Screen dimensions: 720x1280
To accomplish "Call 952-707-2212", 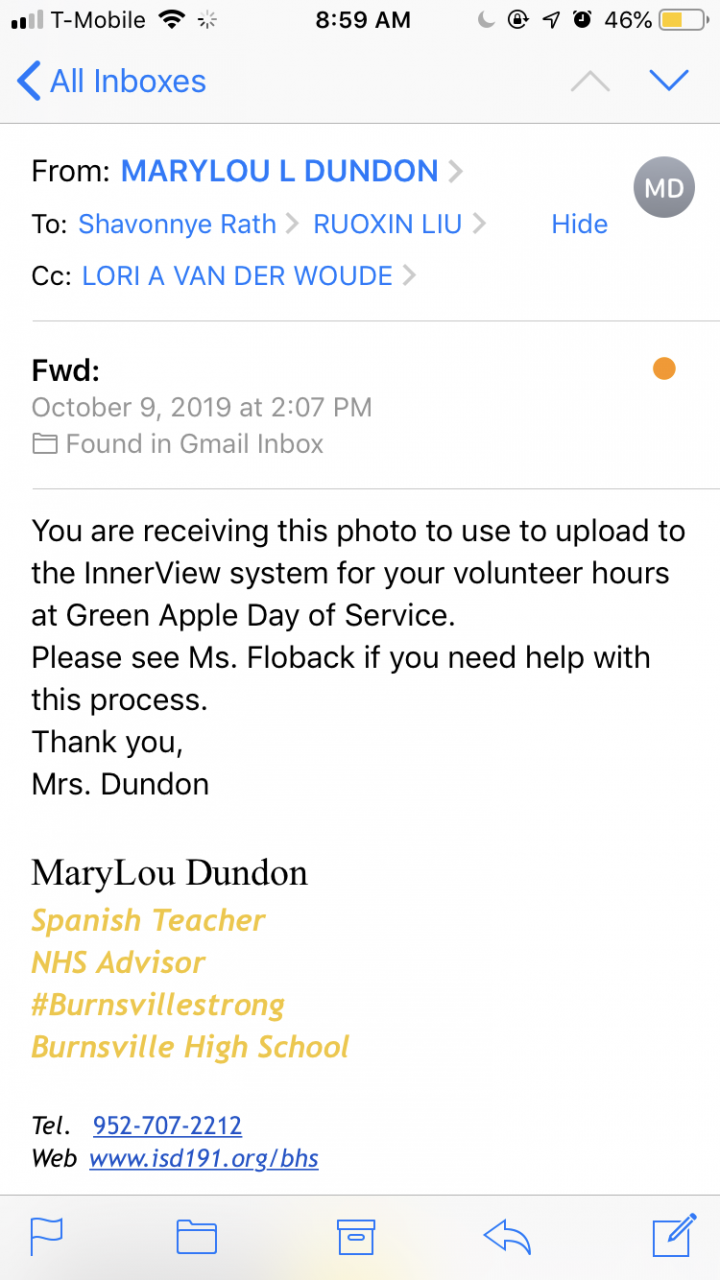I will tap(167, 1126).
